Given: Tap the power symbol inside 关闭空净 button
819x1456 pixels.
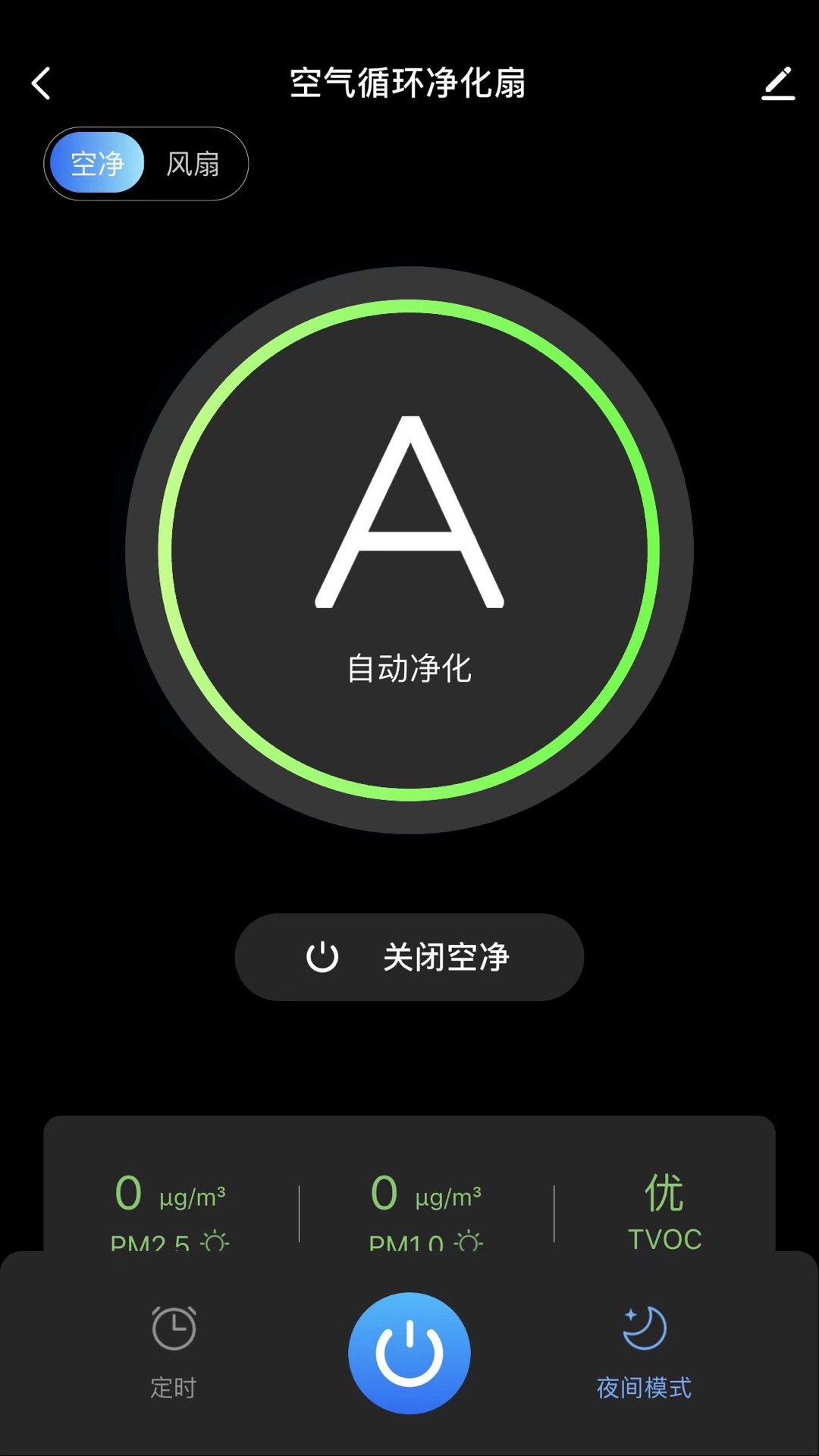Looking at the screenshot, I should pos(322,956).
